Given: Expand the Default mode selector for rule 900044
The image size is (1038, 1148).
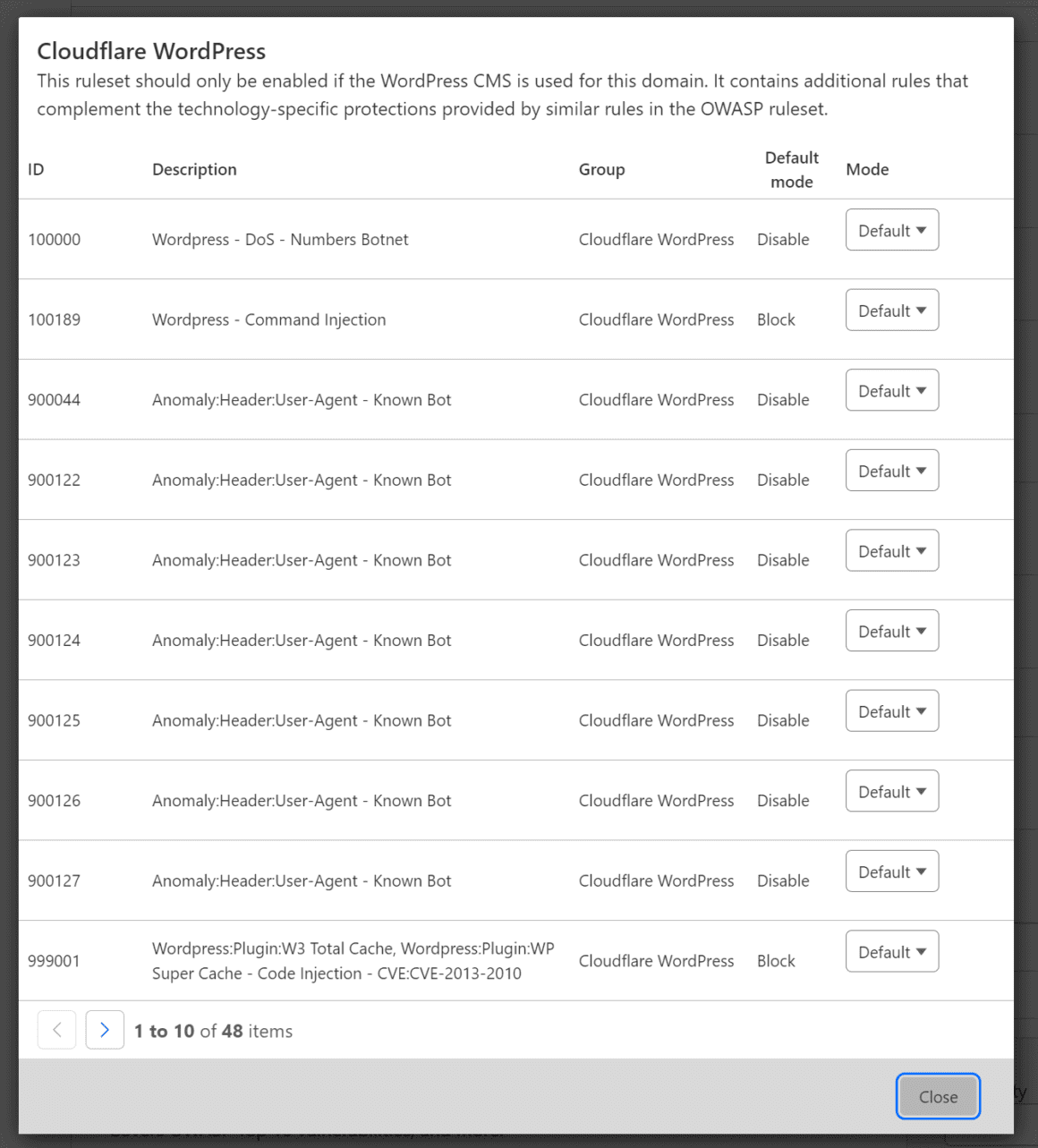Looking at the screenshot, I should click(890, 390).
